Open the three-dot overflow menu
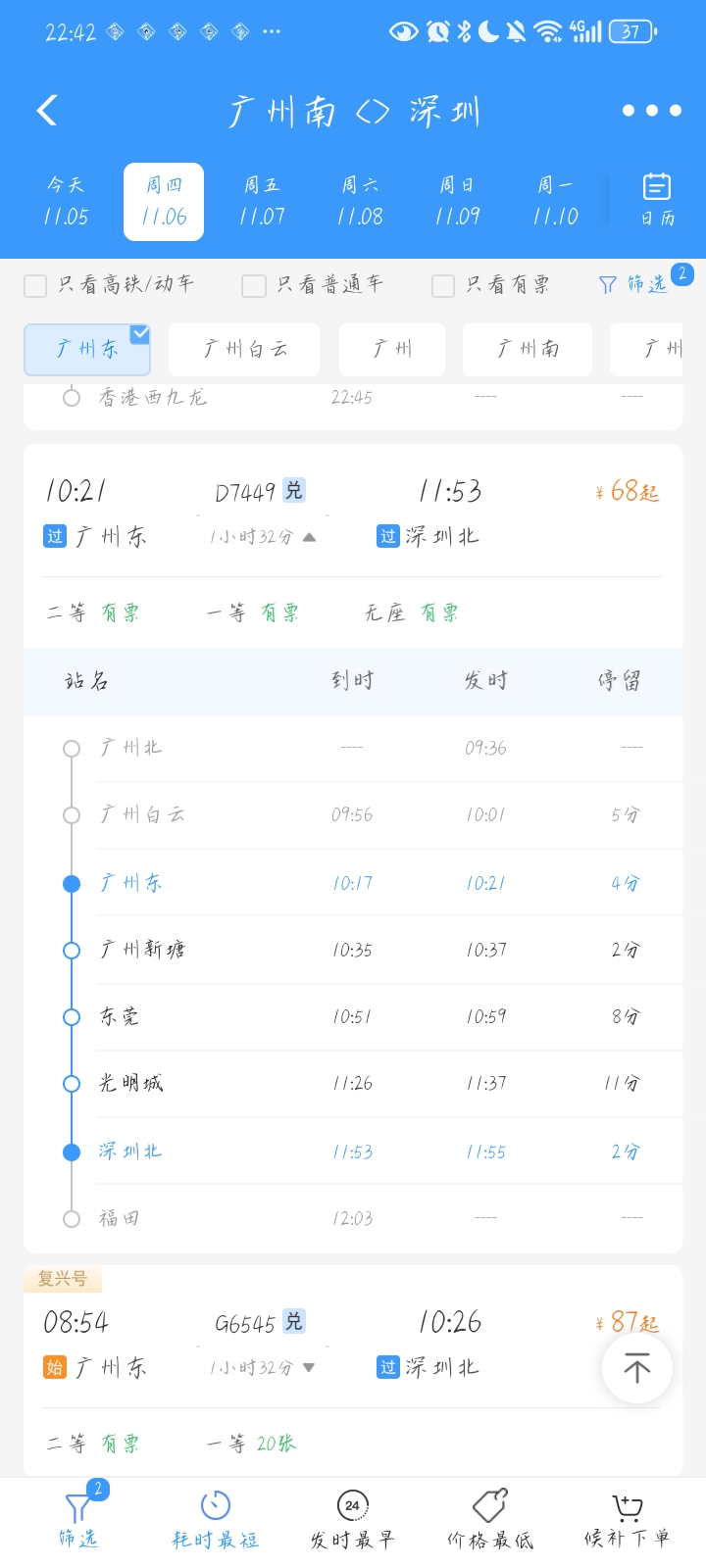706x1568 pixels. pyautogui.click(x=651, y=110)
